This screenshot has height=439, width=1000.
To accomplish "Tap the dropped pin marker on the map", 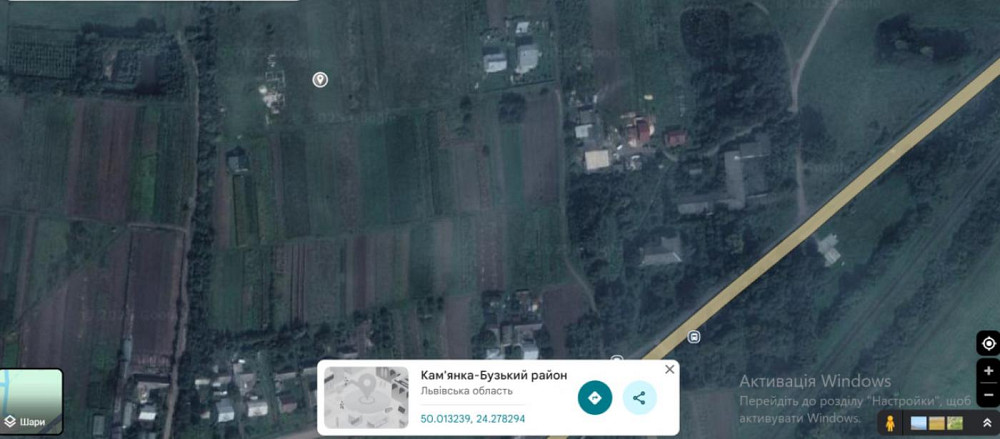I will 320,79.
